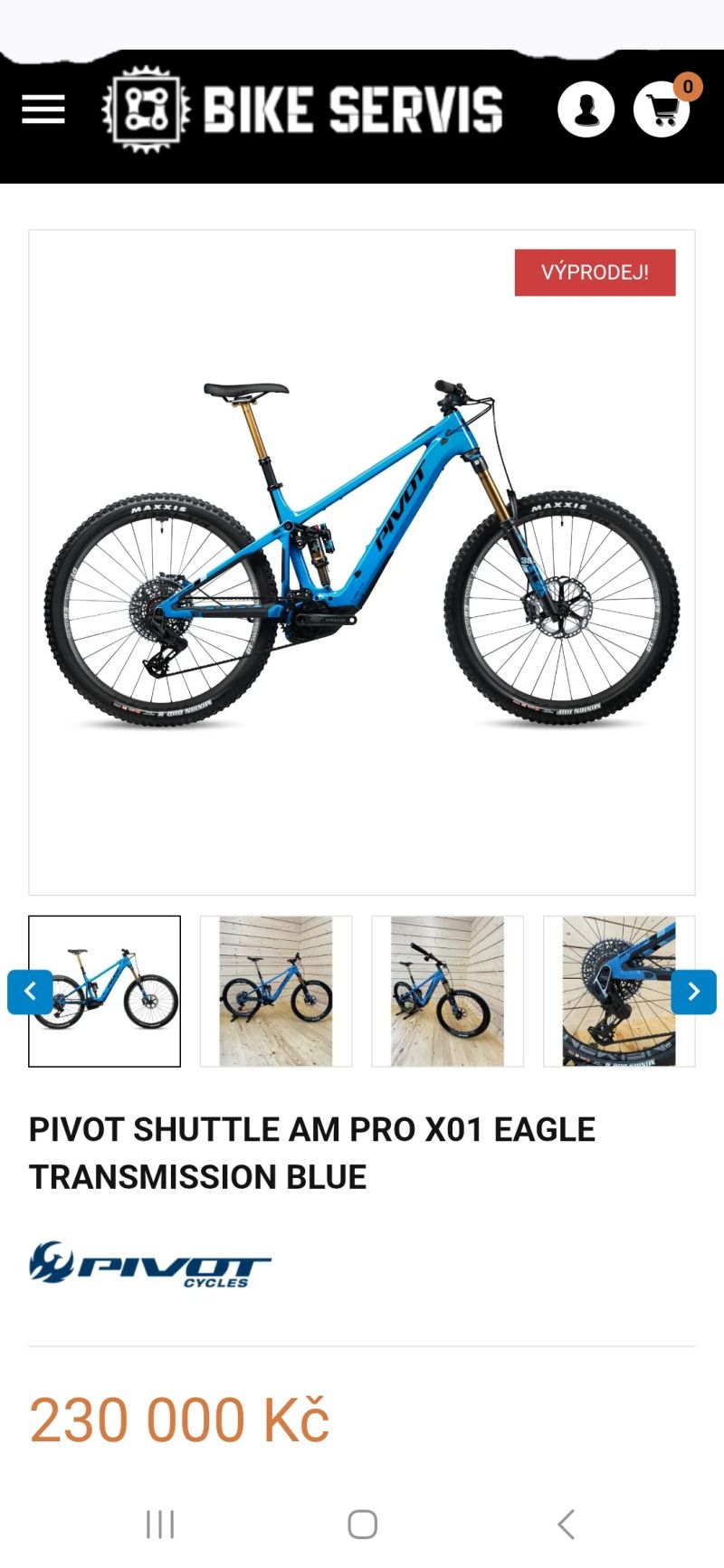Viewport: 724px width, 1568px height.
Task: Open recent apps from the navigation bar
Action: [x=159, y=1524]
